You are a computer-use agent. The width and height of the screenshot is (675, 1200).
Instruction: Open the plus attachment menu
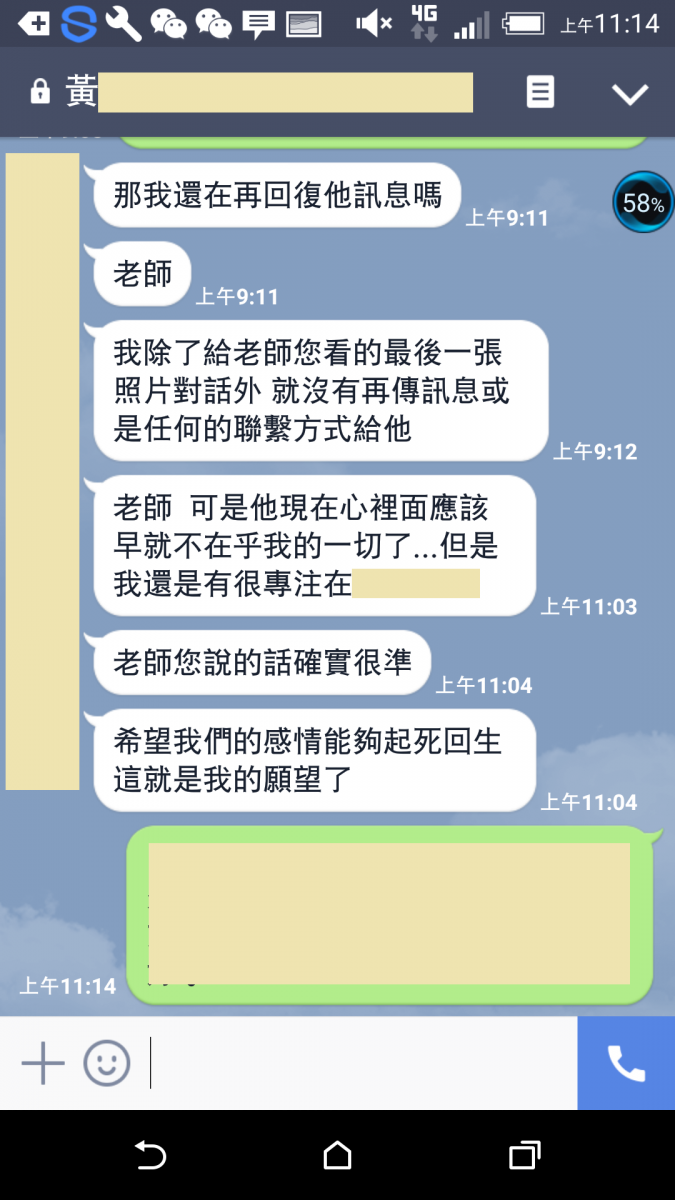click(43, 1063)
